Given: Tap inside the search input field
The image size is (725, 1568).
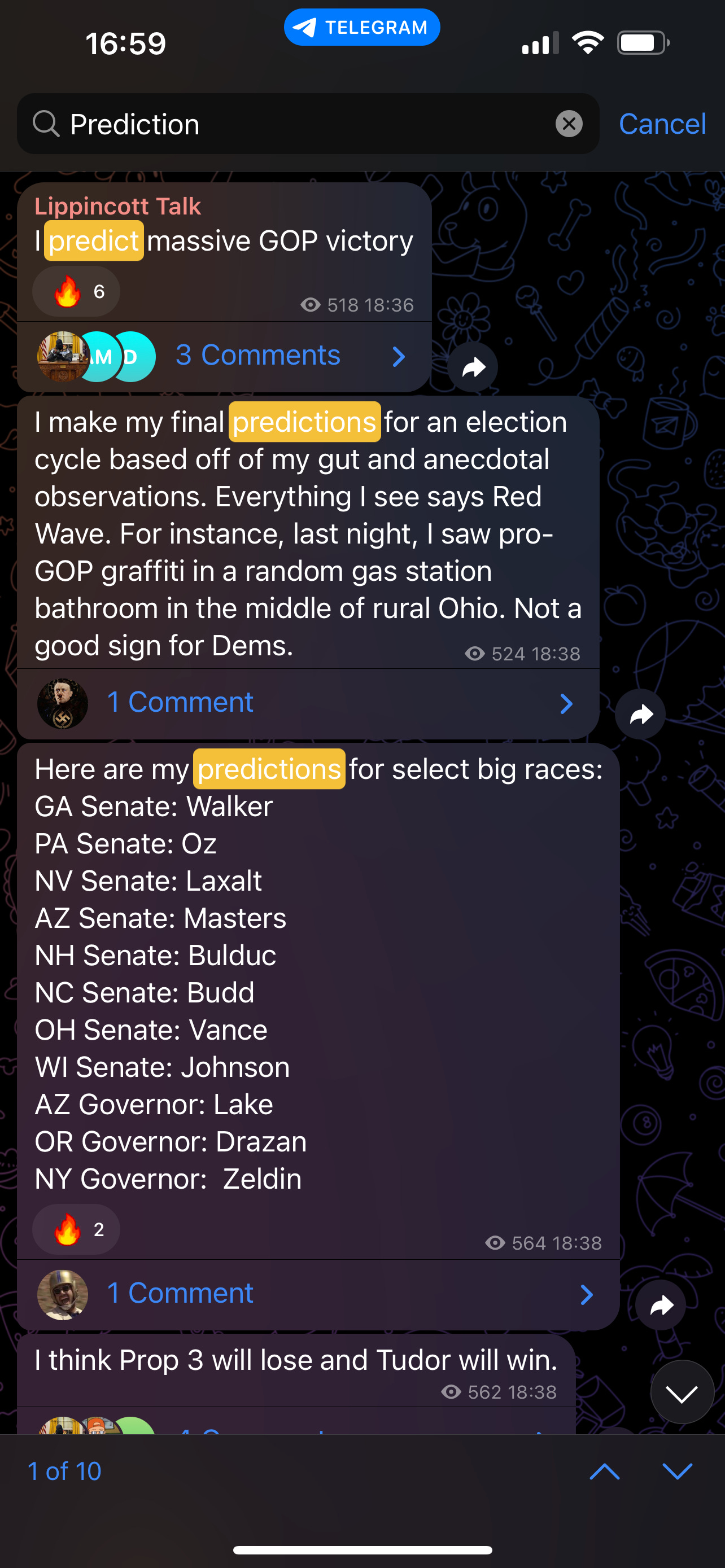Looking at the screenshot, I should click(x=243, y=124).
